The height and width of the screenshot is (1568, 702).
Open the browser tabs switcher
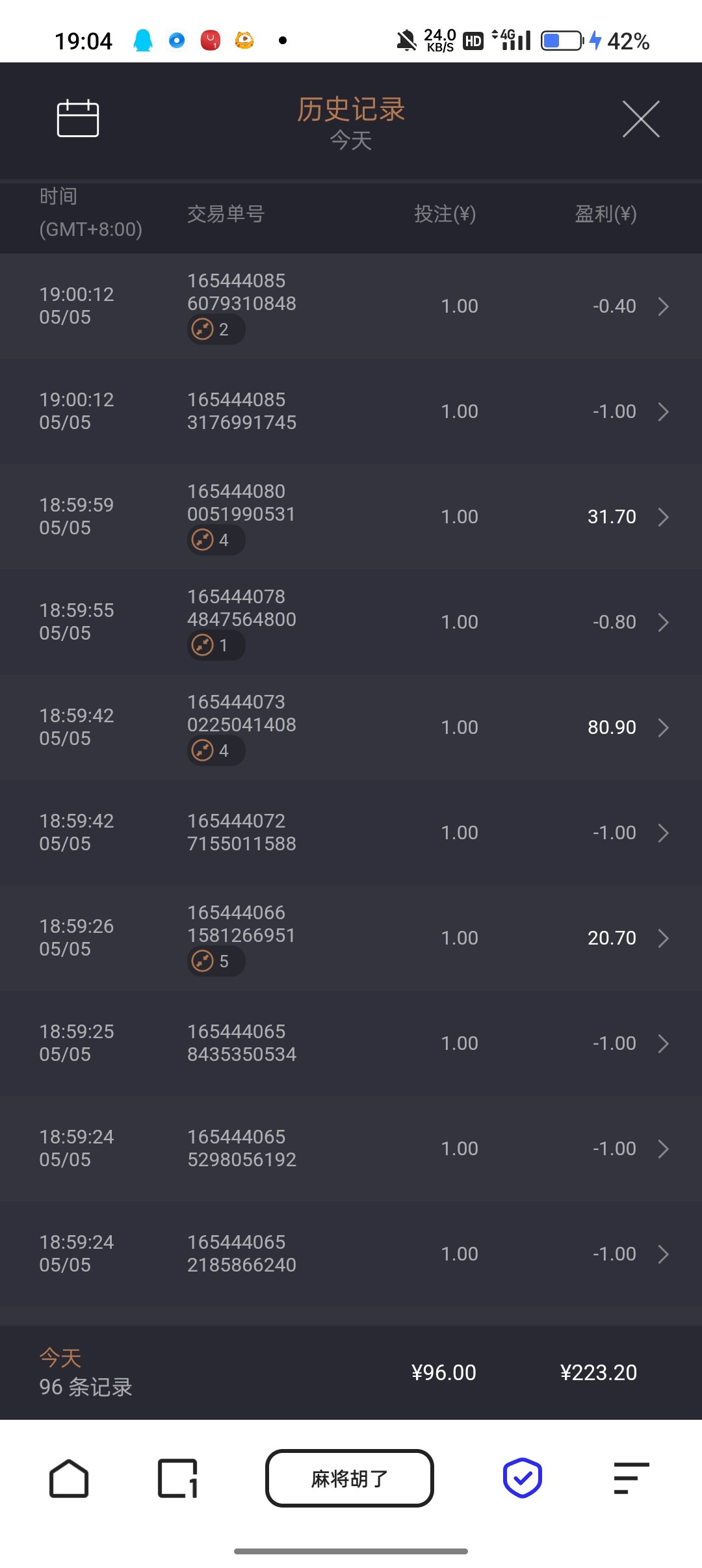(x=177, y=1479)
